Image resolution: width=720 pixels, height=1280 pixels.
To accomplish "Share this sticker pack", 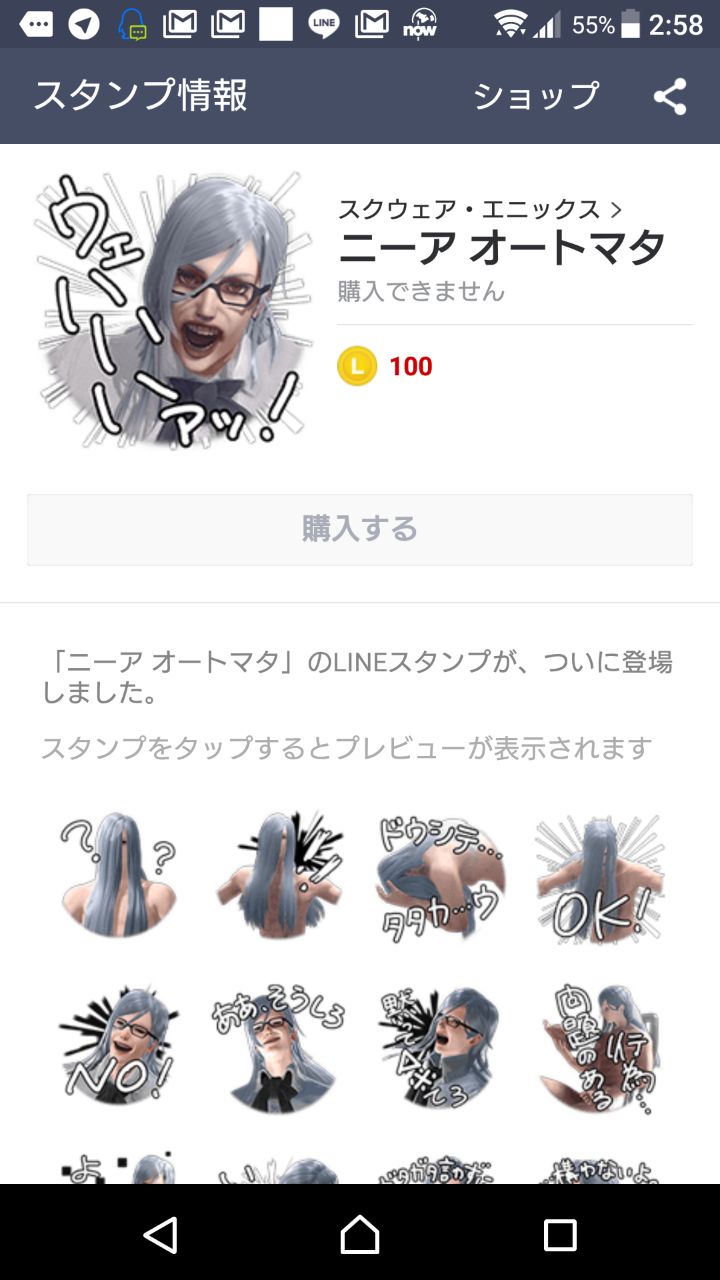I will pos(669,97).
